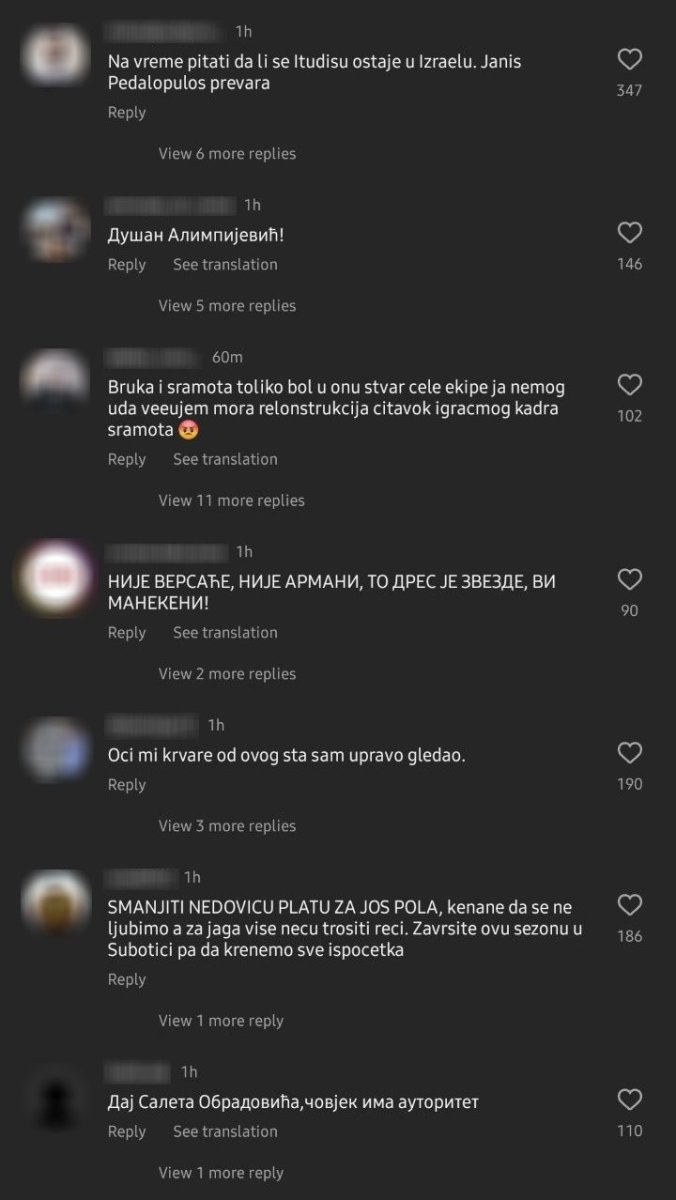This screenshot has width=676, height=1200.
Task: Like the 'НИЈЕ ВЕРСАЋЕ, НИЈЕ АРМАНИ' comment
Action: point(629,580)
